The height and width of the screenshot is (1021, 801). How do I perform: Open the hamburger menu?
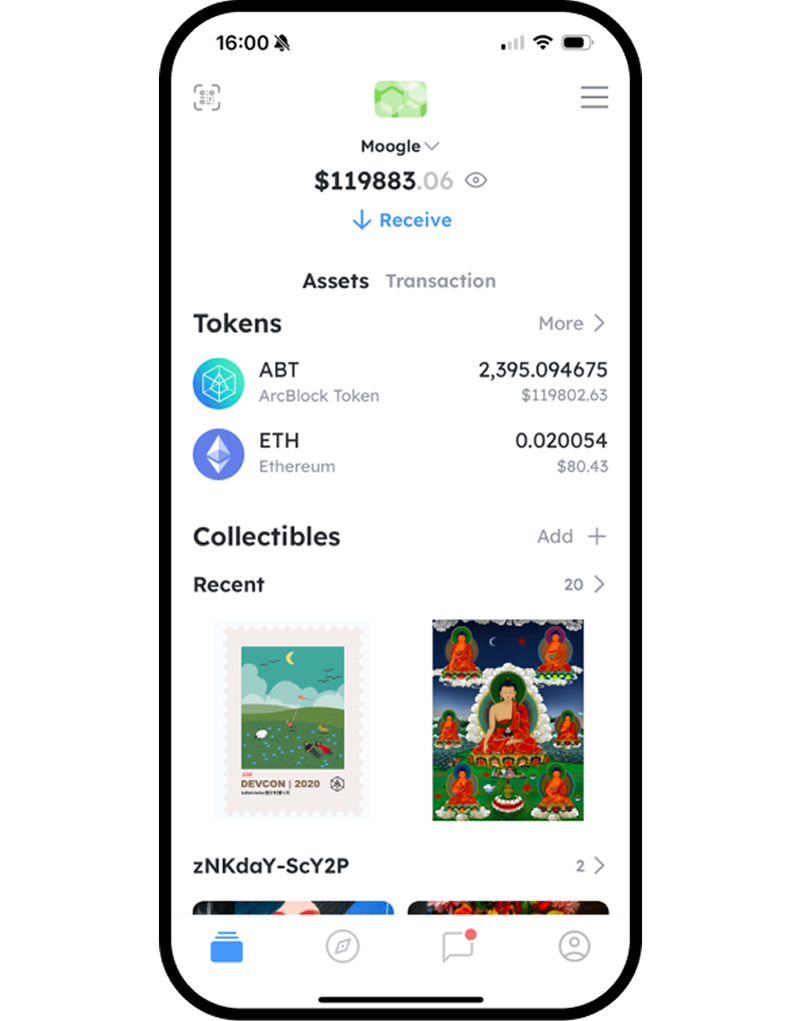tap(594, 97)
